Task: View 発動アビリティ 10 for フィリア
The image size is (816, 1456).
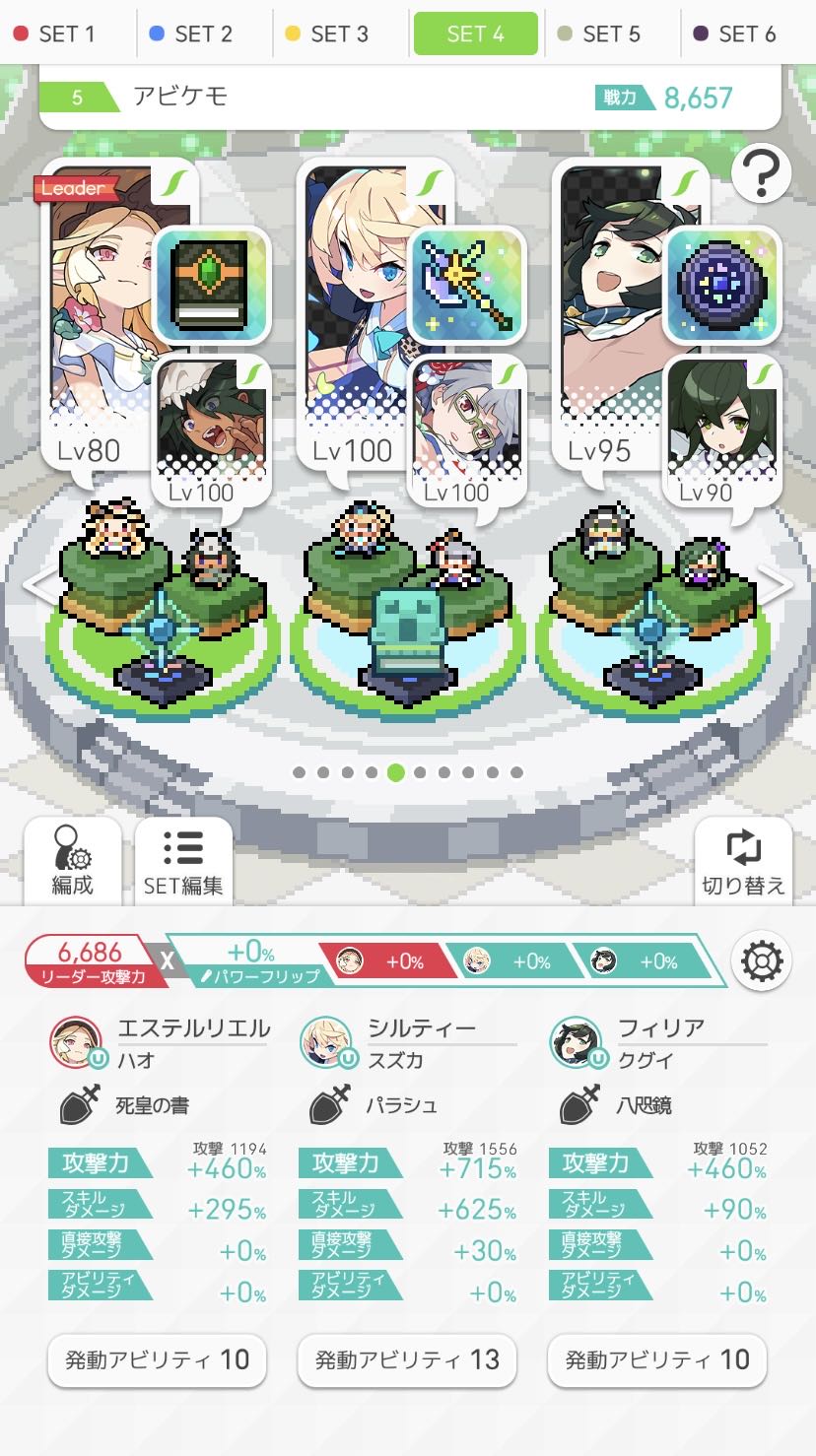Action: pos(657,1360)
